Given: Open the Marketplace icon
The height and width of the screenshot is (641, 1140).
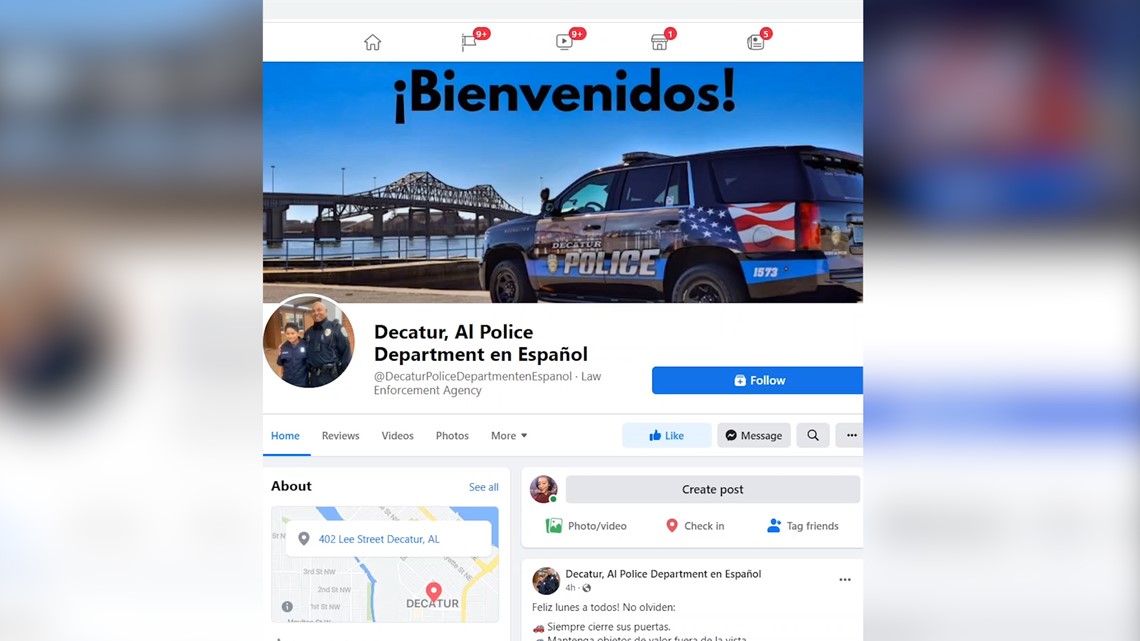Looking at the screenshot, I should coord(659,42).
